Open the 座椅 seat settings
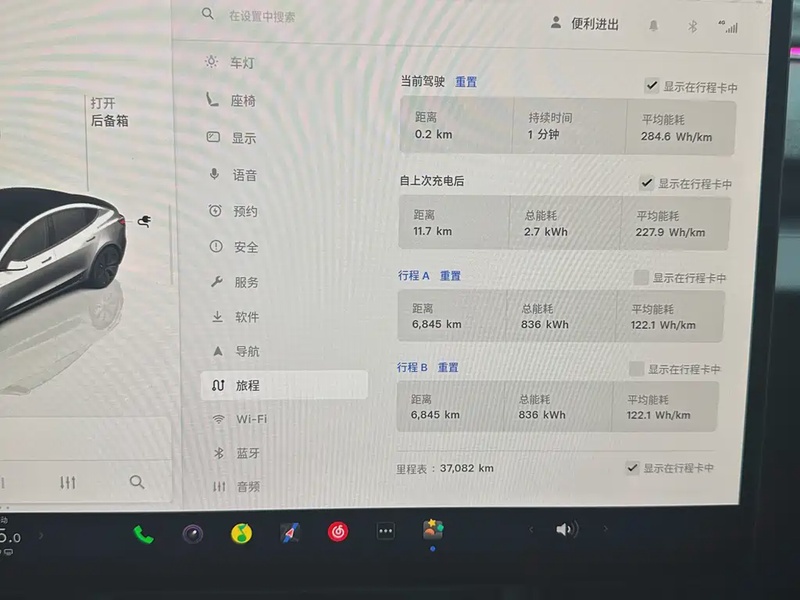The image size is (800, 600). (243, 101)
